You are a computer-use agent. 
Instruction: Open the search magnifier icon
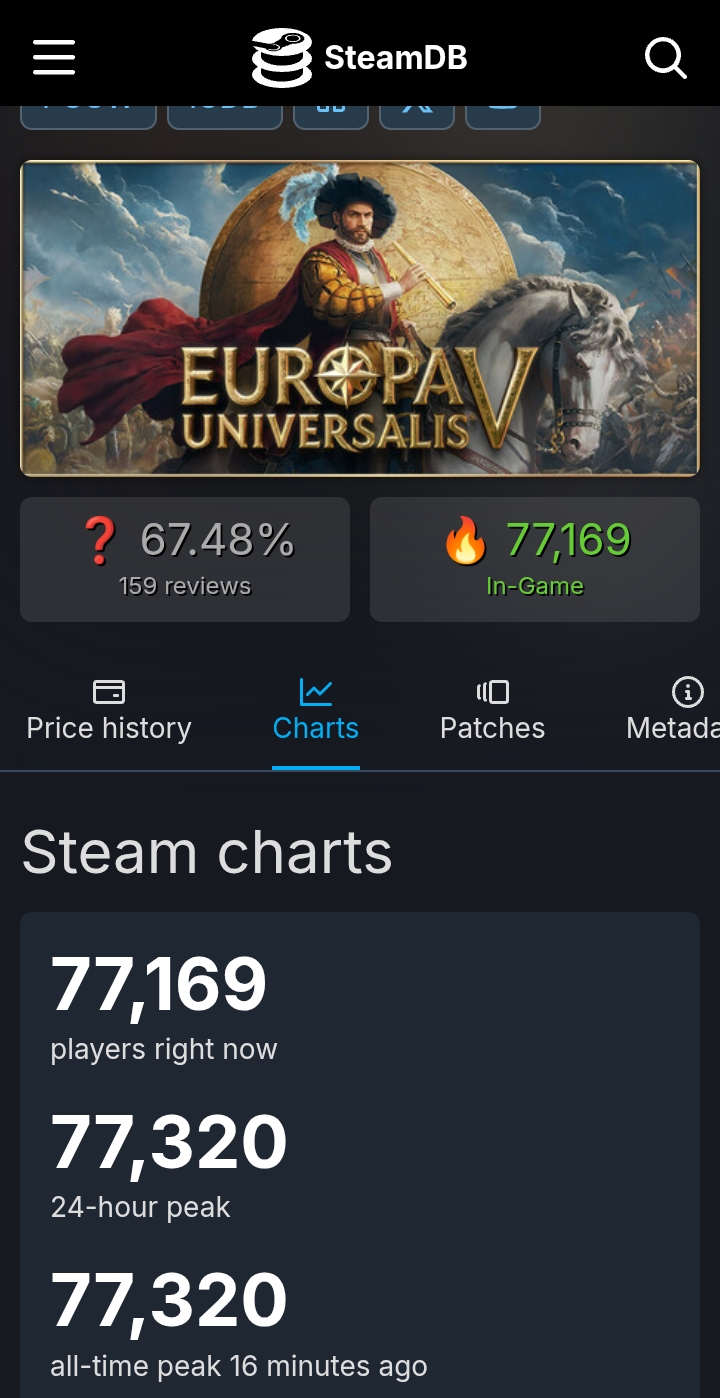click(665, 57)
